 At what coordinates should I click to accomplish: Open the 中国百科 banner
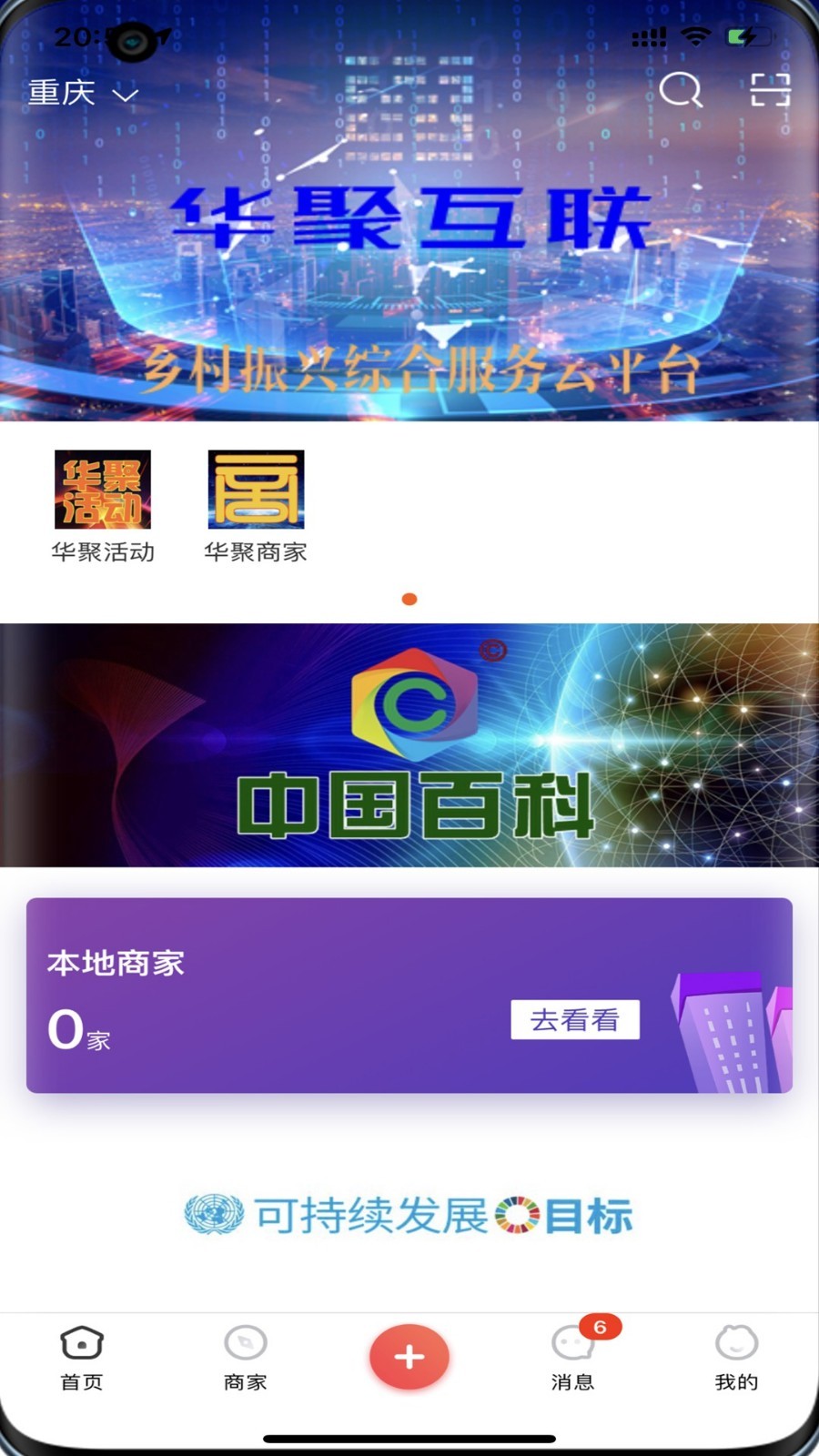click(409, 746)
